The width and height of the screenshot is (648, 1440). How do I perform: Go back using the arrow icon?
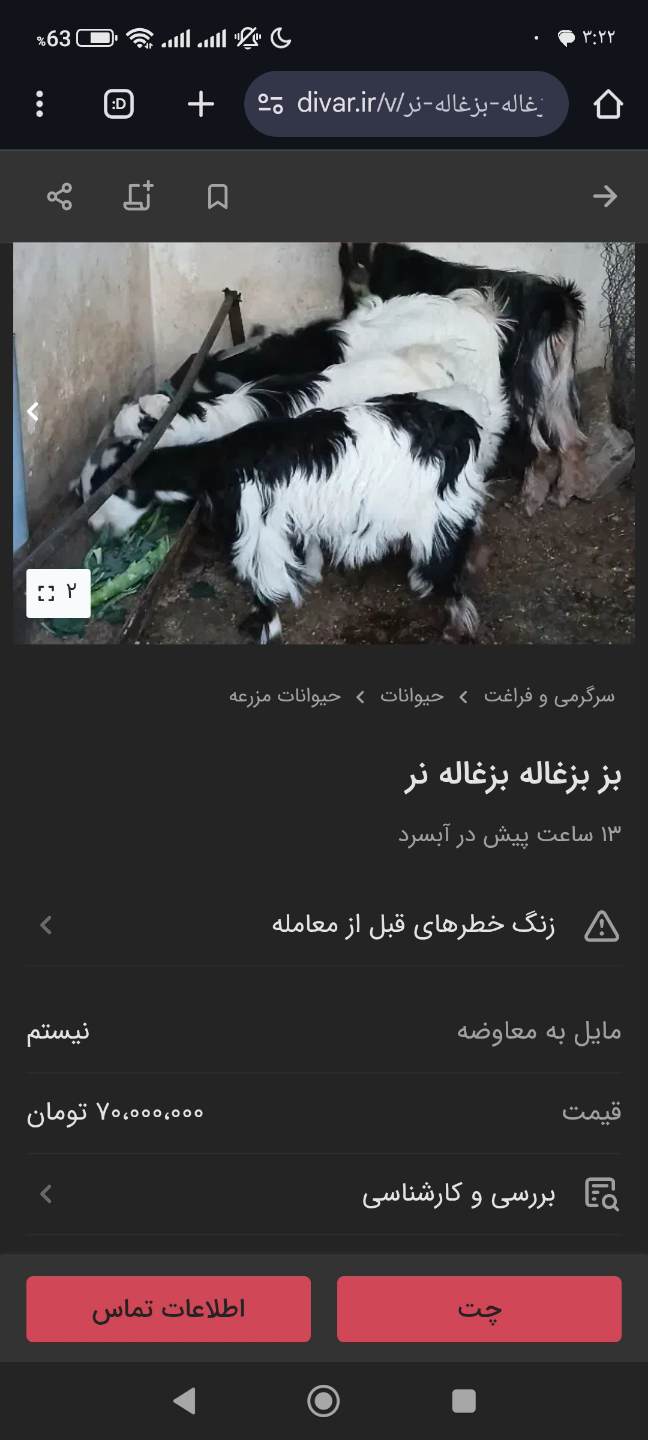[x=604, y=197]
